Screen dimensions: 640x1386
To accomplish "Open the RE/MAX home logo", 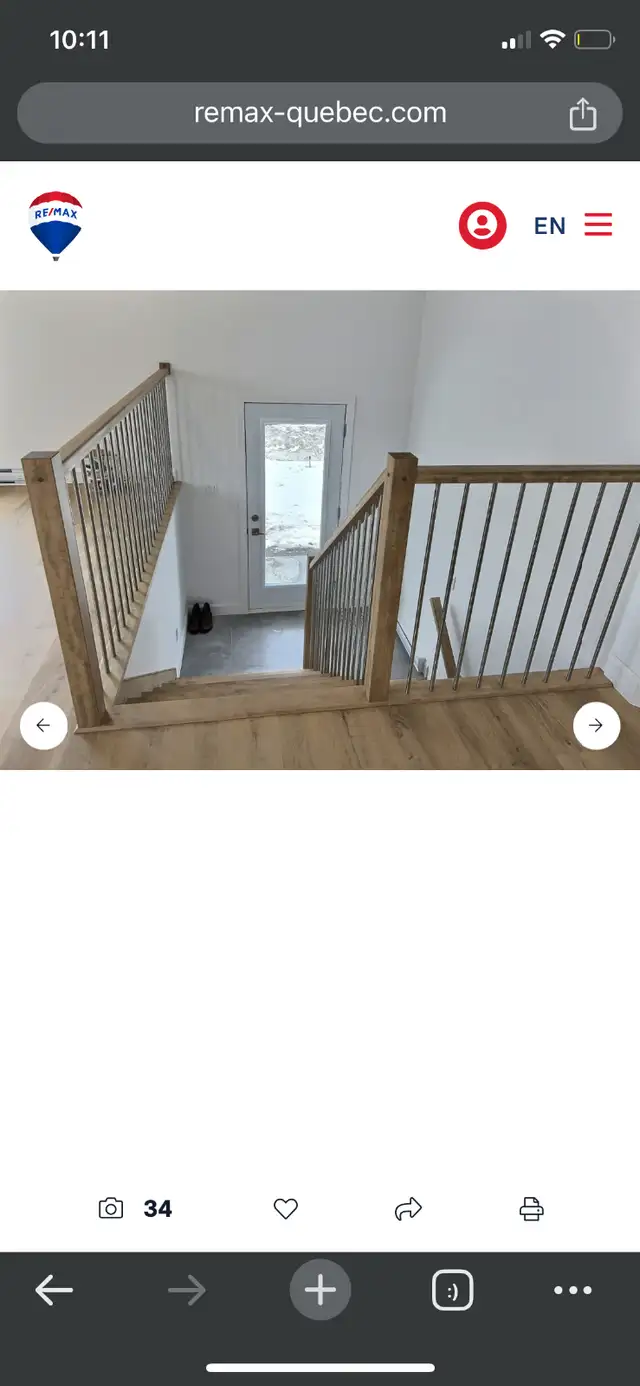I will [56, 226].
